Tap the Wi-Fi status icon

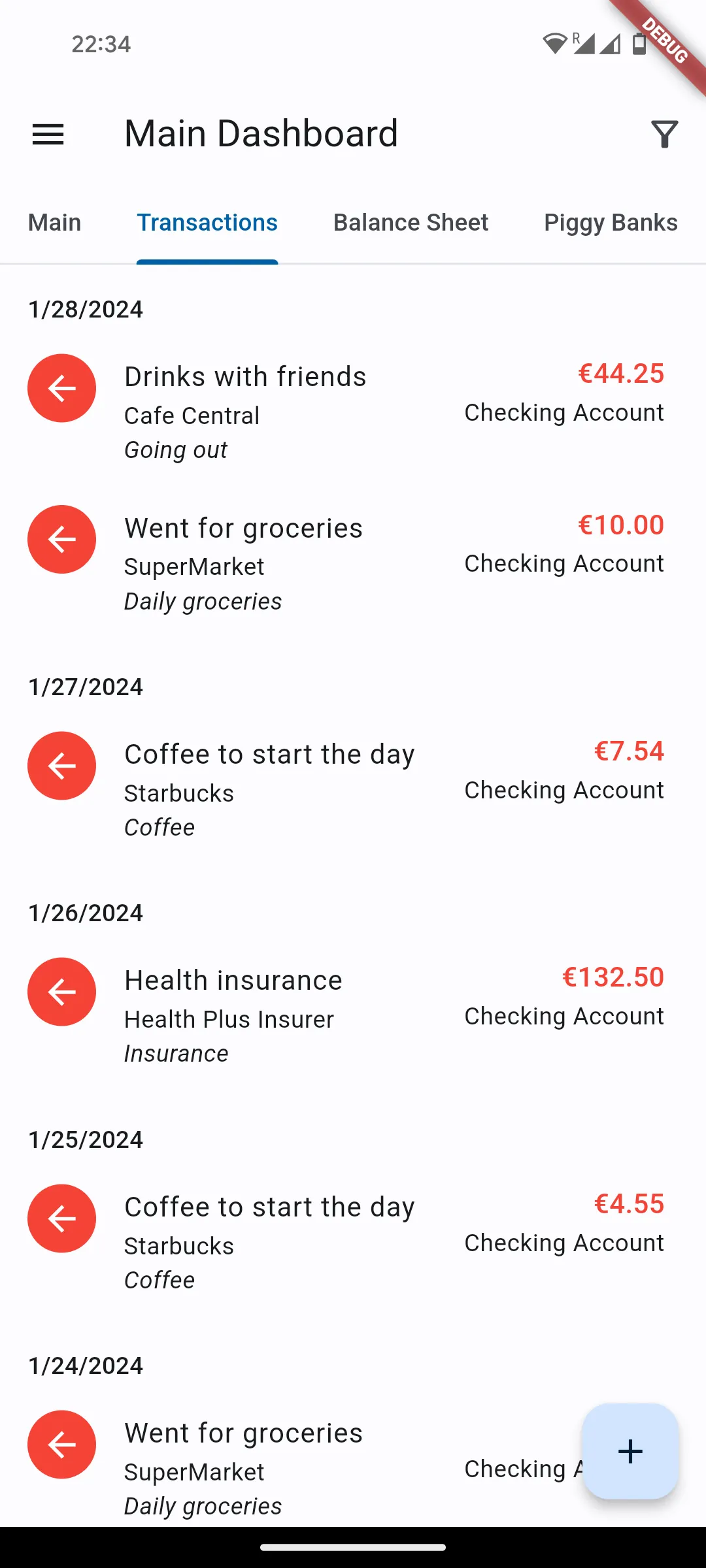[555, 43]
